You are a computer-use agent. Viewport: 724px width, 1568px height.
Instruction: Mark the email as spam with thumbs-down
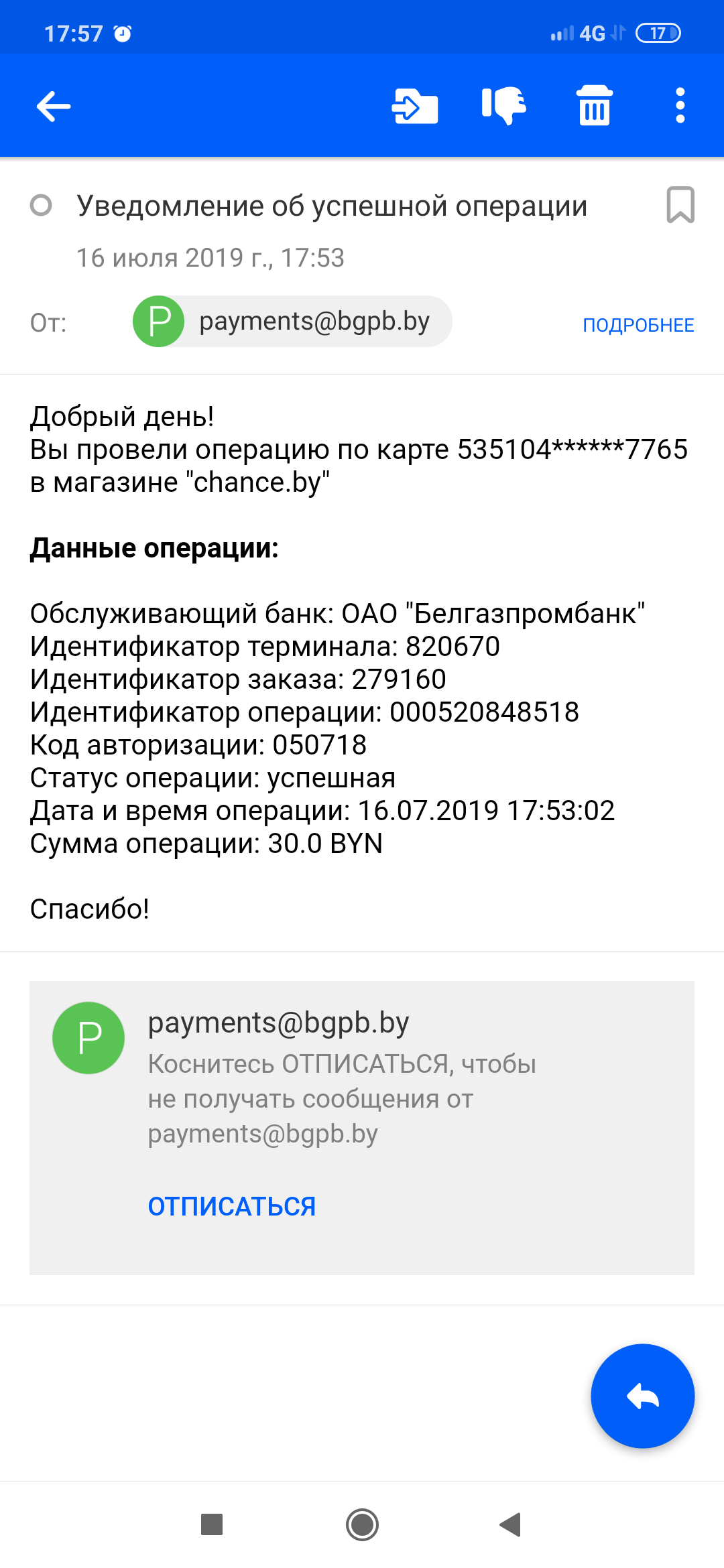[x=504, y=106]
